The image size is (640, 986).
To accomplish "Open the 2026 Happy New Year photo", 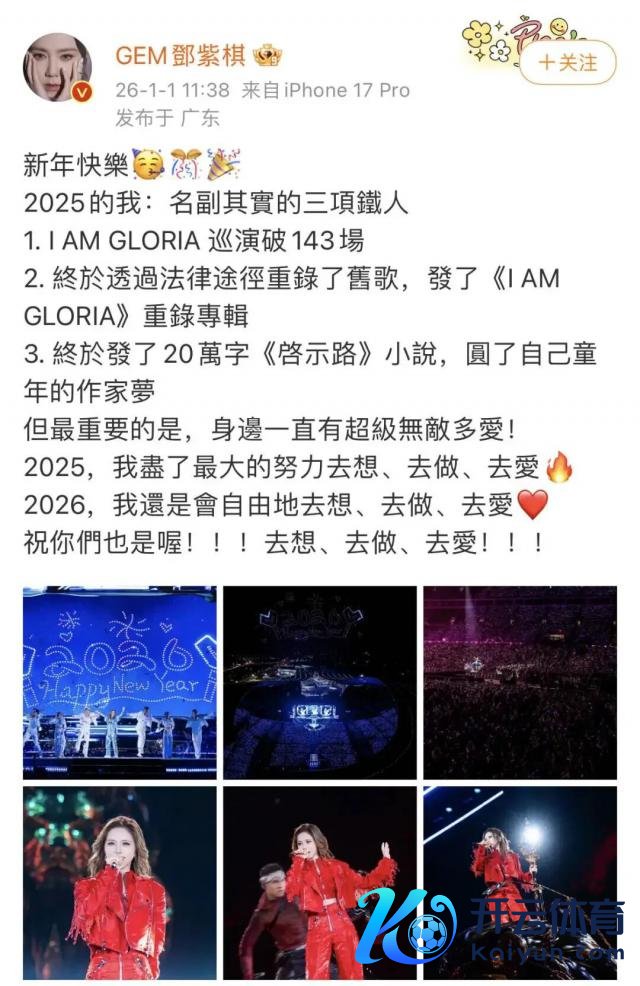I will click(x=120, y=682).
